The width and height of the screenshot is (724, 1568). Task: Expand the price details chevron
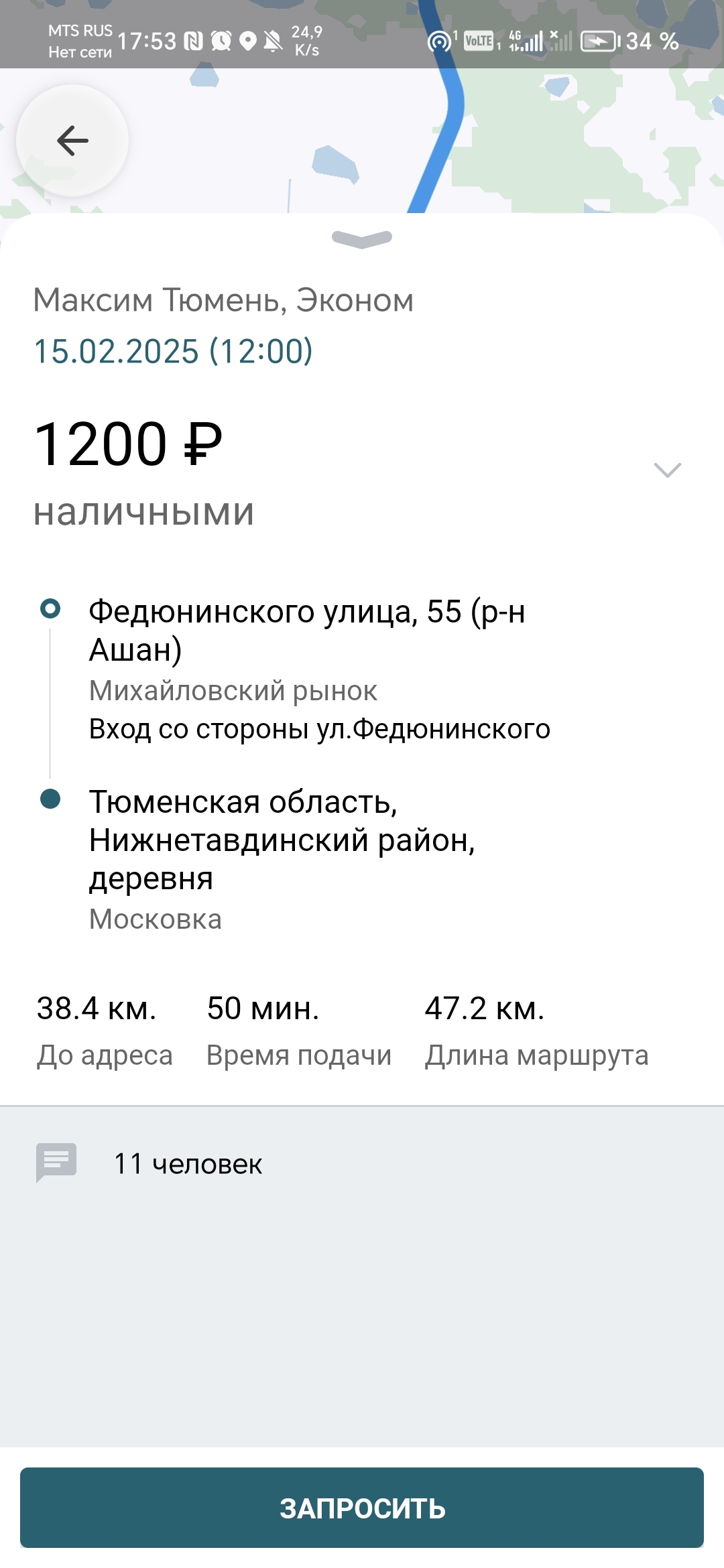(x=667, y=470)
